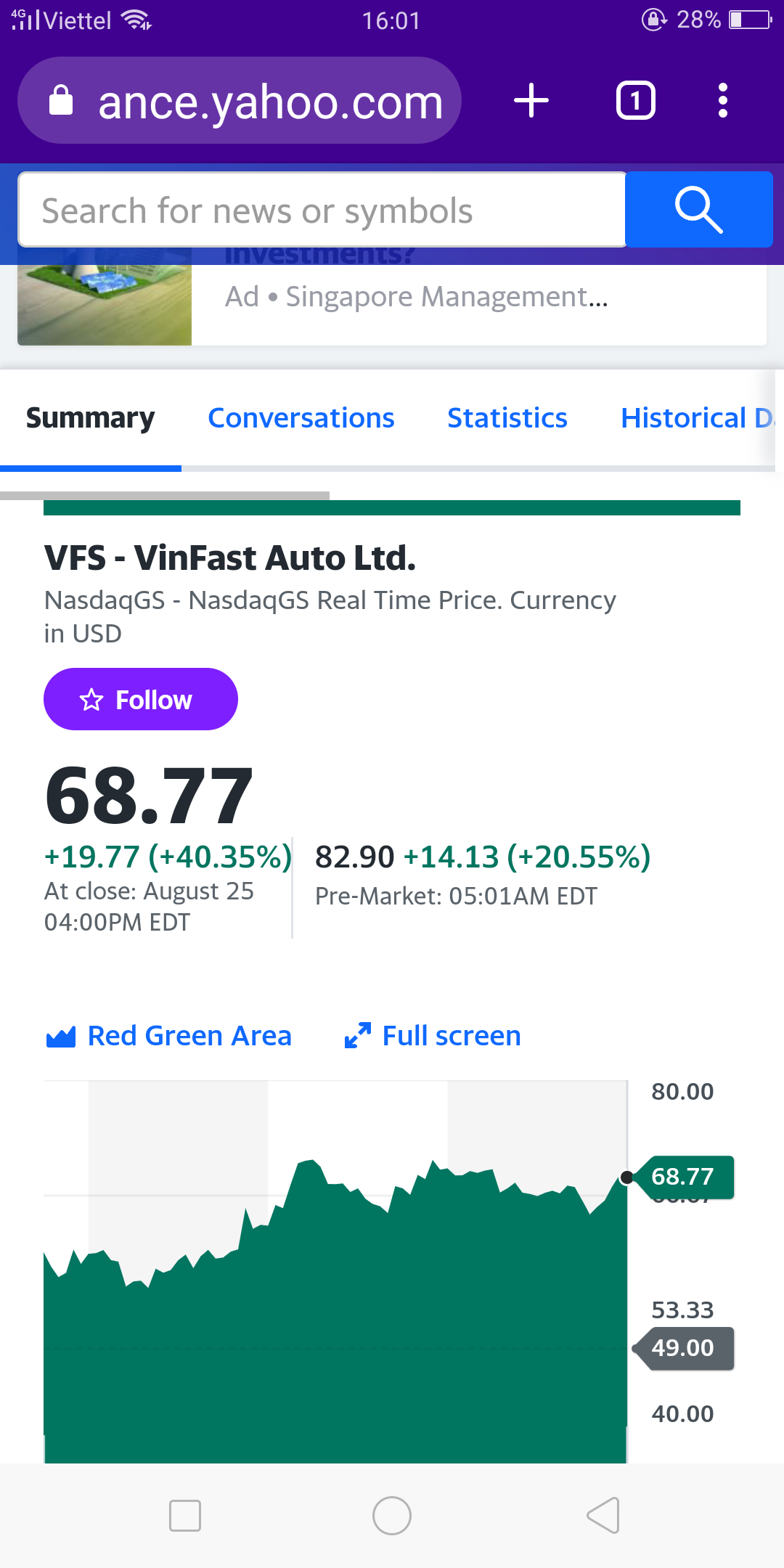Image resolution: width=784 pixels, height=1568 pixels.
Task: Tap the blue search magnifier button
Action: [698, 210]
